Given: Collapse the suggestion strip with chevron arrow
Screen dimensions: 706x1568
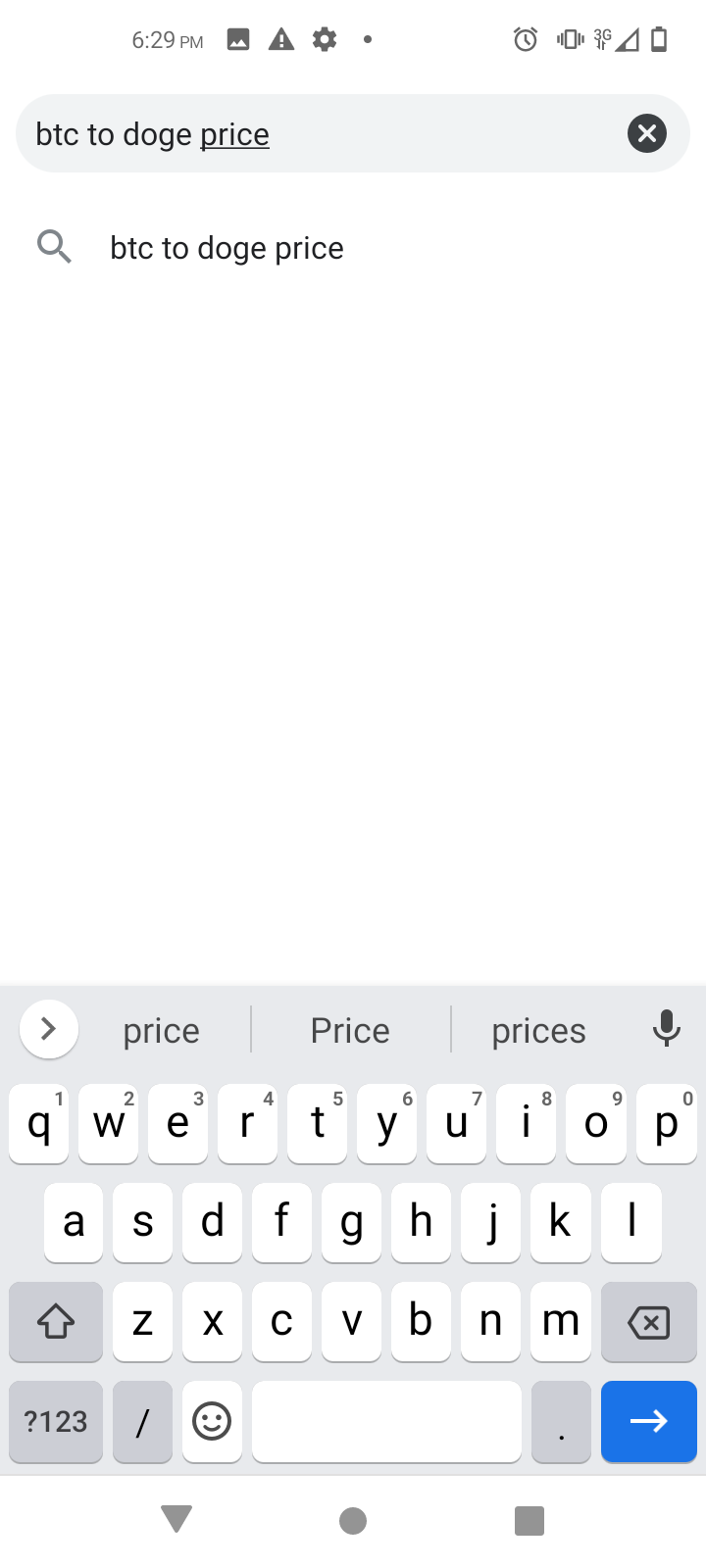Looking at the screenshot, I should click(x=49, y=1029).
